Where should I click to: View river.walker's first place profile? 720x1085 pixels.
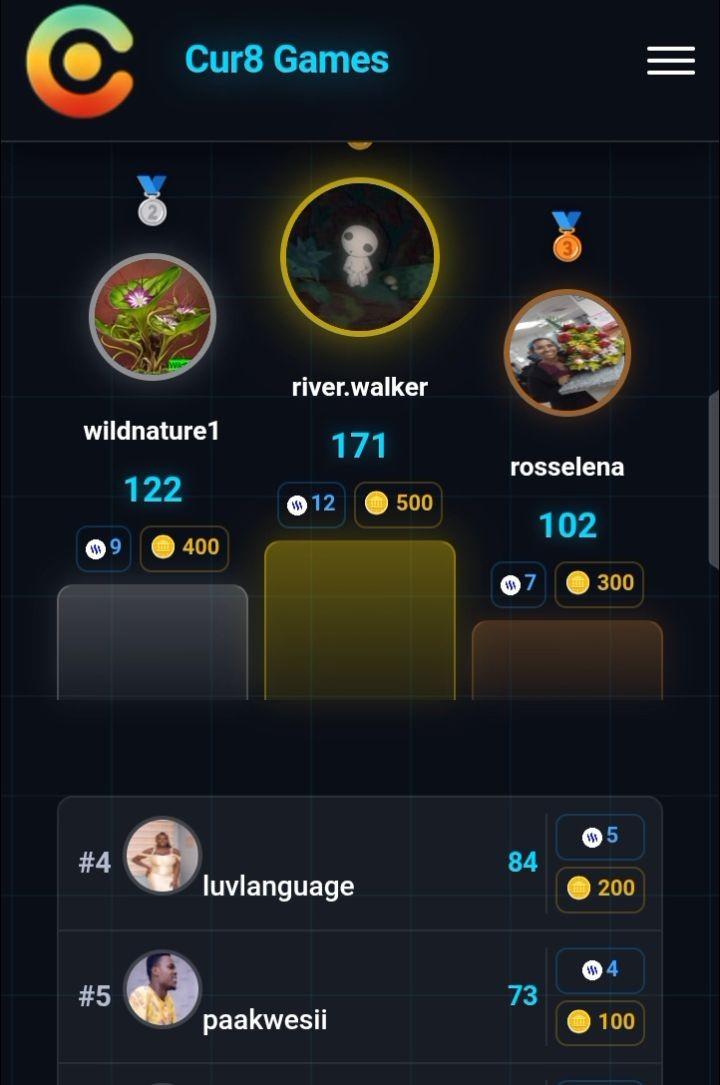360,256
